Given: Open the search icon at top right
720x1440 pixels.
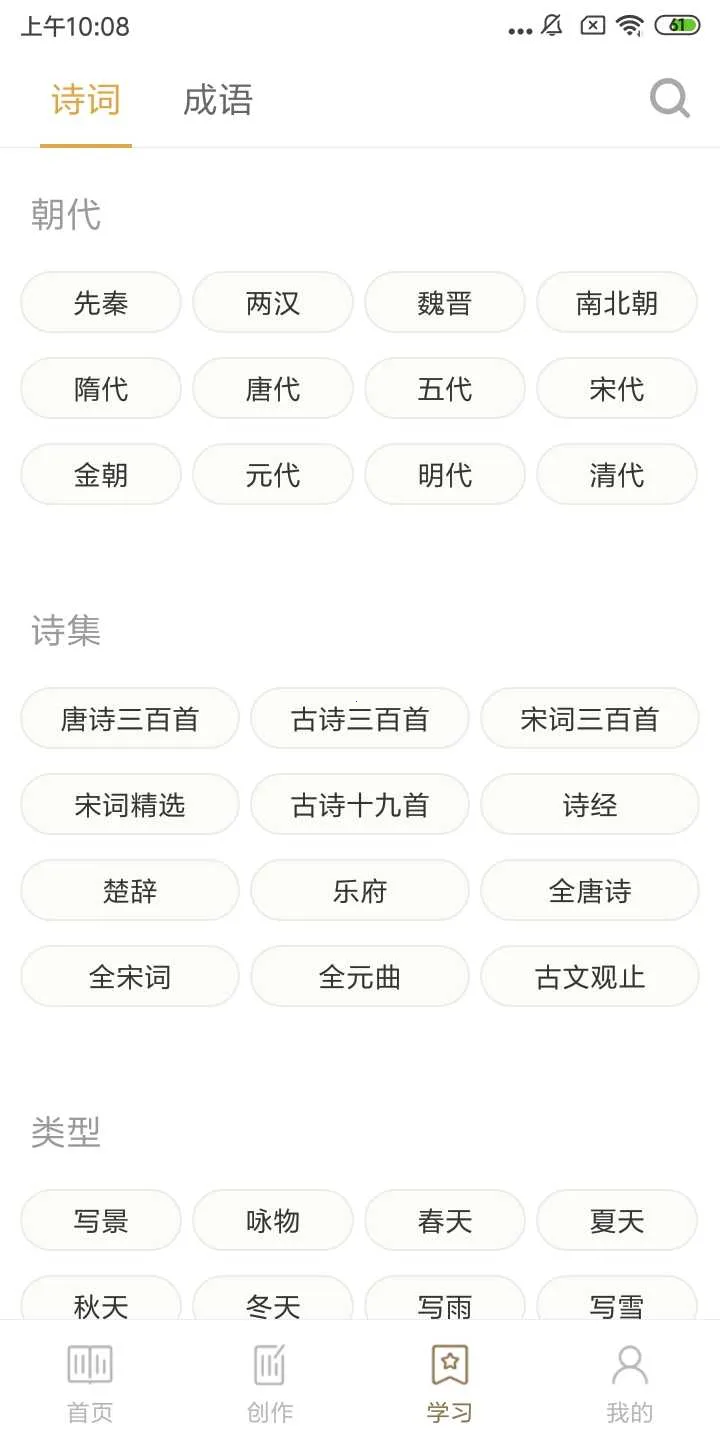Looking at the screenshot, I should click(x=668, y=98).
